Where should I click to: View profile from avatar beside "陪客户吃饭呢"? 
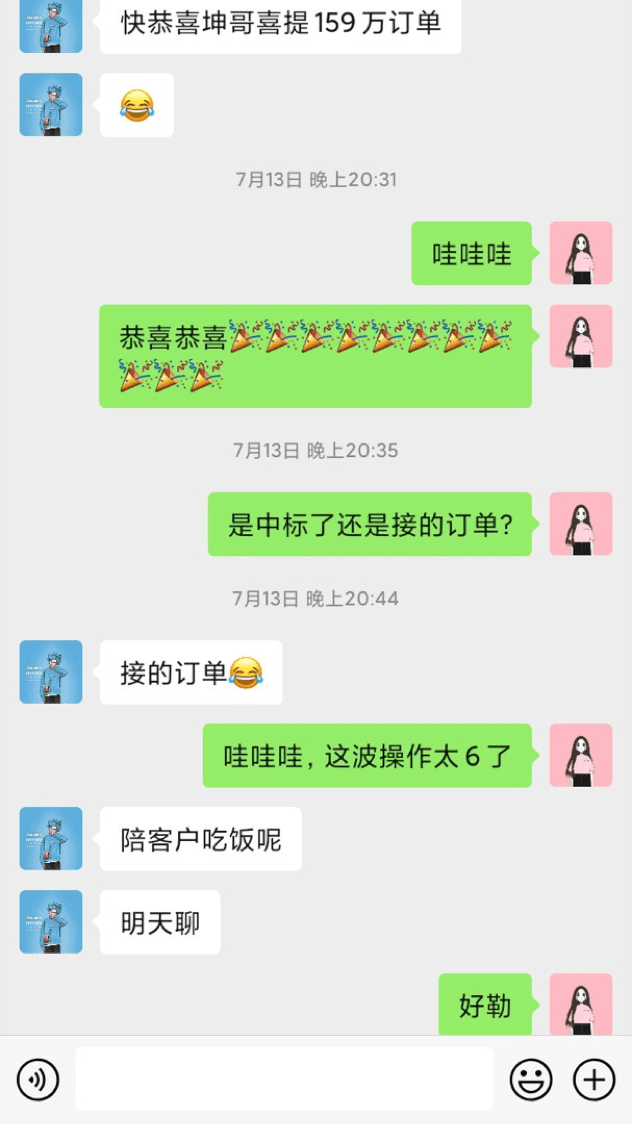click(51, 839)
